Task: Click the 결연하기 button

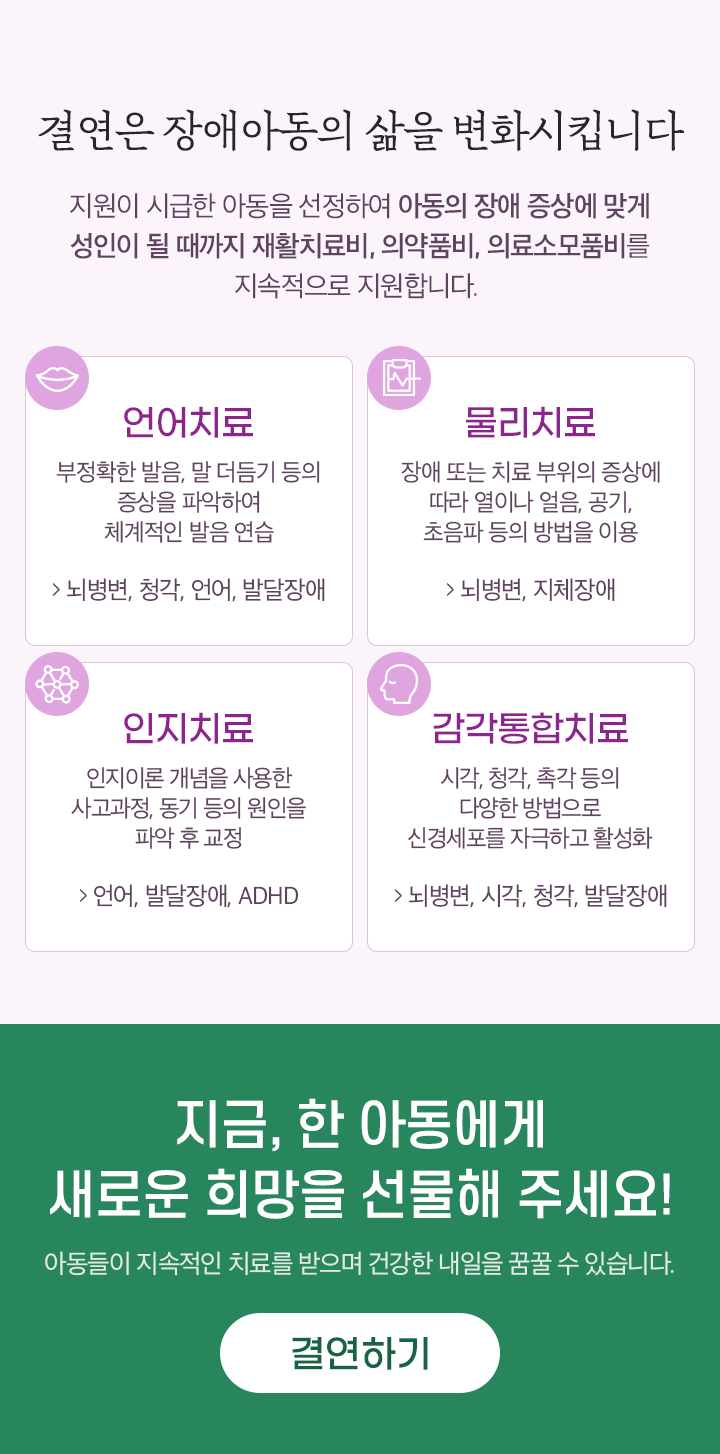Action: pos(360,1351)
